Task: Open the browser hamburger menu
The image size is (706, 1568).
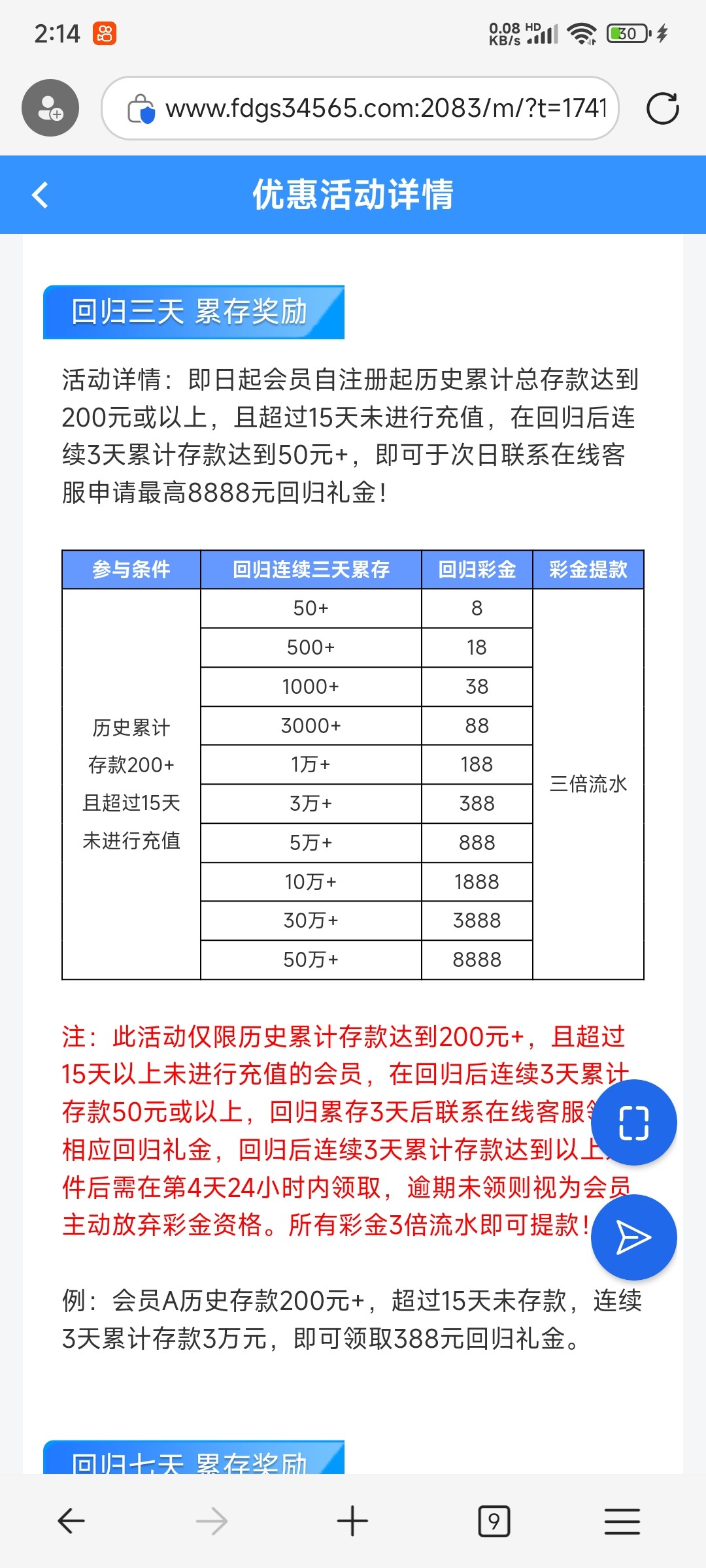Action: 622,1521
